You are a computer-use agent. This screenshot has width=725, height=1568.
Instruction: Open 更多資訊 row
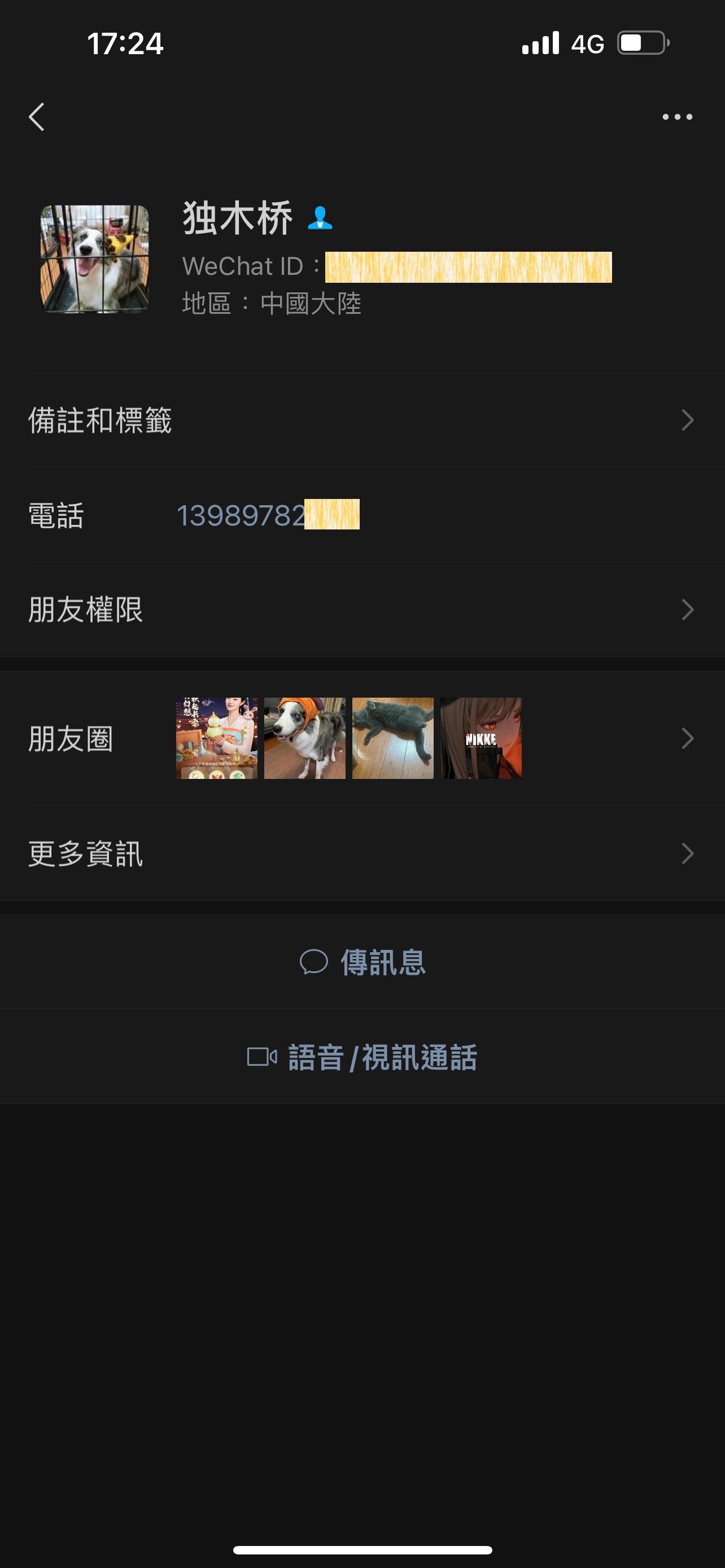363,853
